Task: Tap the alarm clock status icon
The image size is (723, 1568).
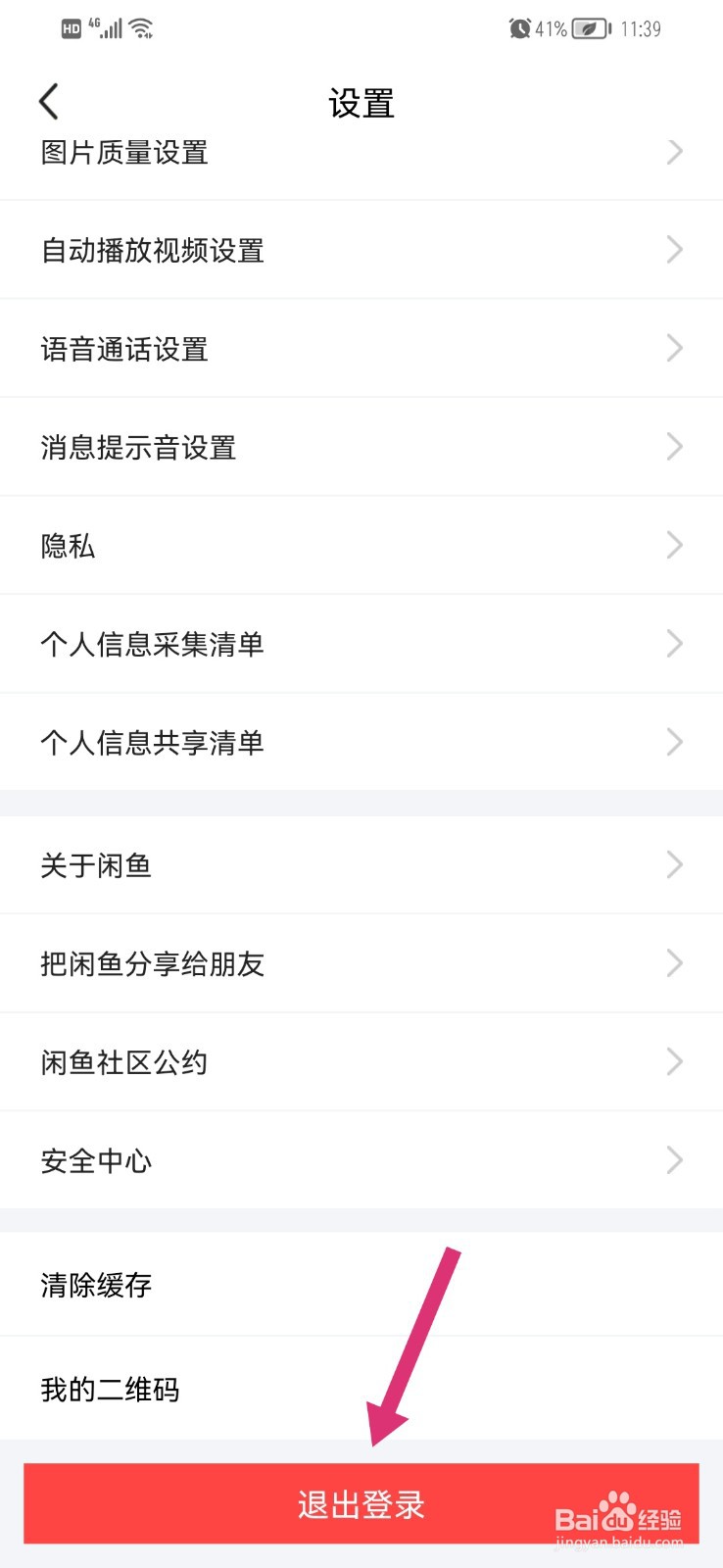Action: pyautogui.click(x=519, y=28)
